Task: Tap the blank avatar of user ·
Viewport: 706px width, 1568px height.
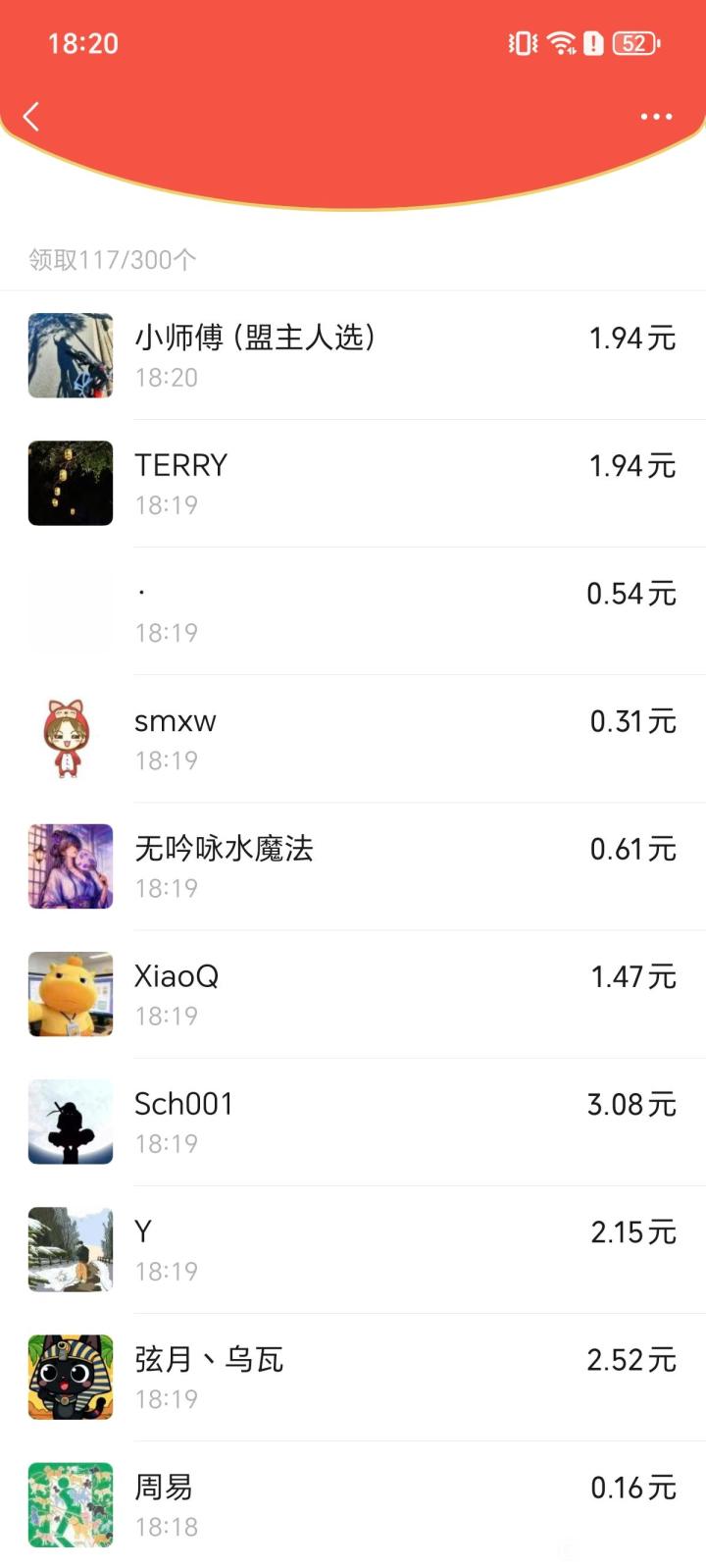Action: click(x=70, y=611)
